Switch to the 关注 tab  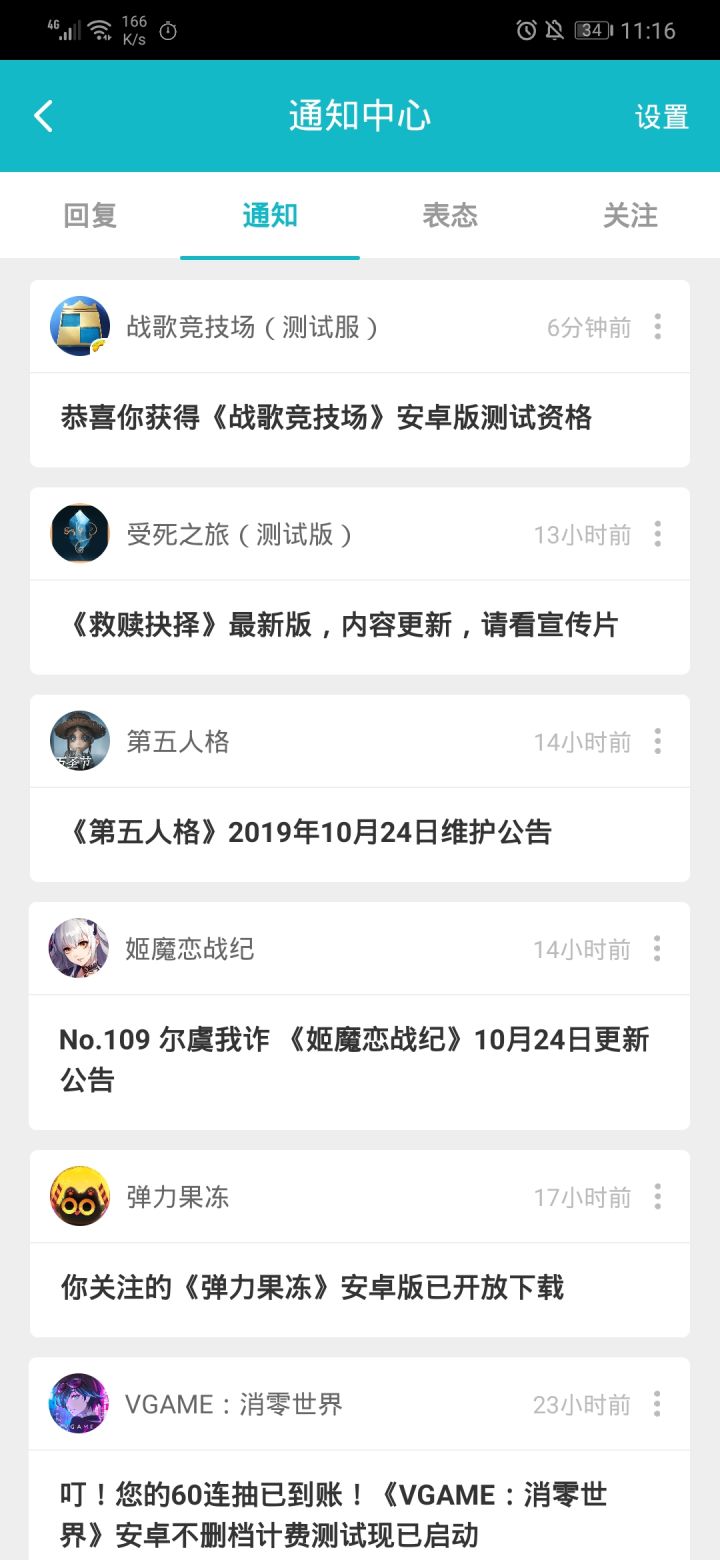[x=630, y=215]
